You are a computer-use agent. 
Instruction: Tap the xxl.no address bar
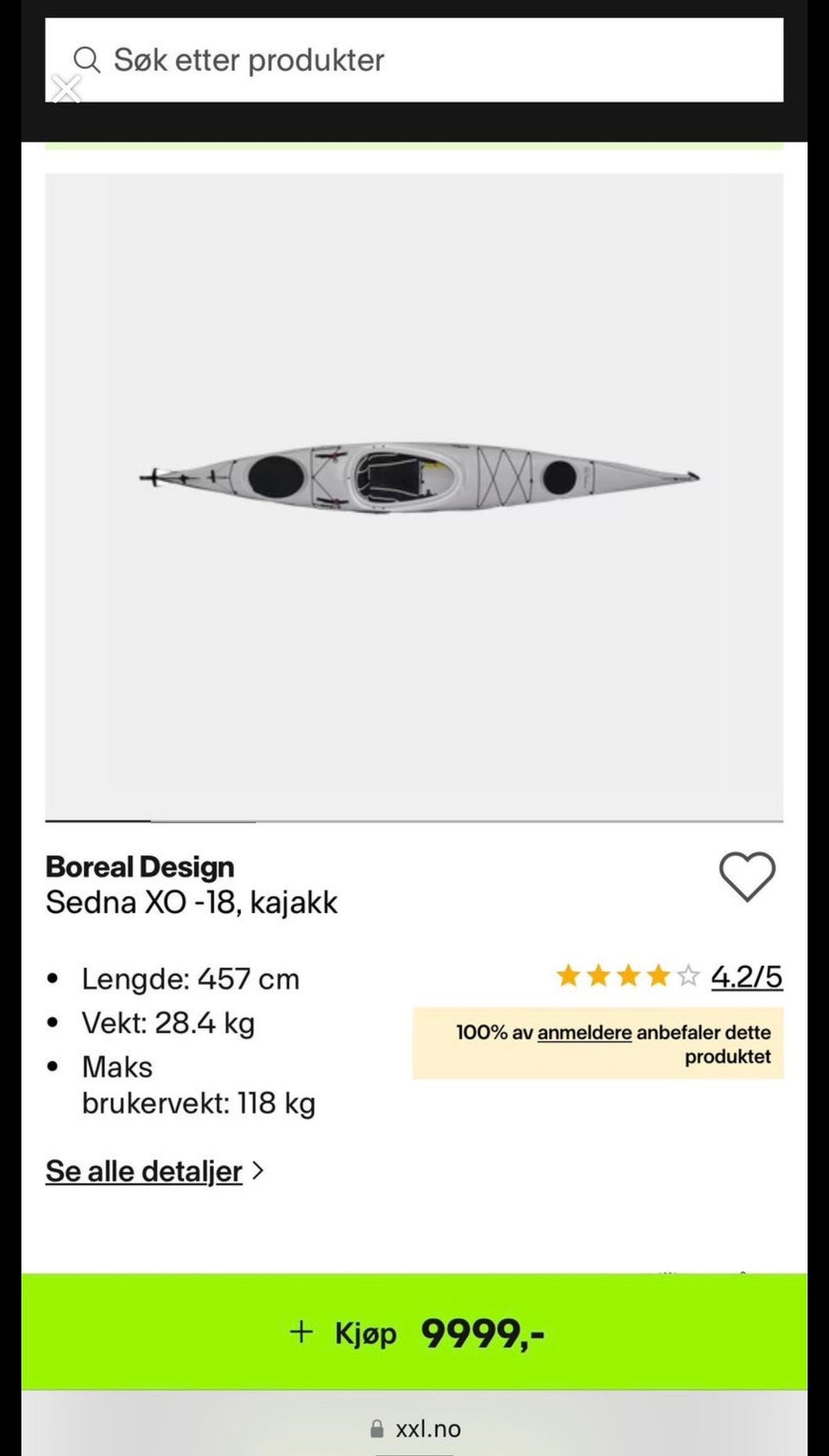pos(416,1428)
